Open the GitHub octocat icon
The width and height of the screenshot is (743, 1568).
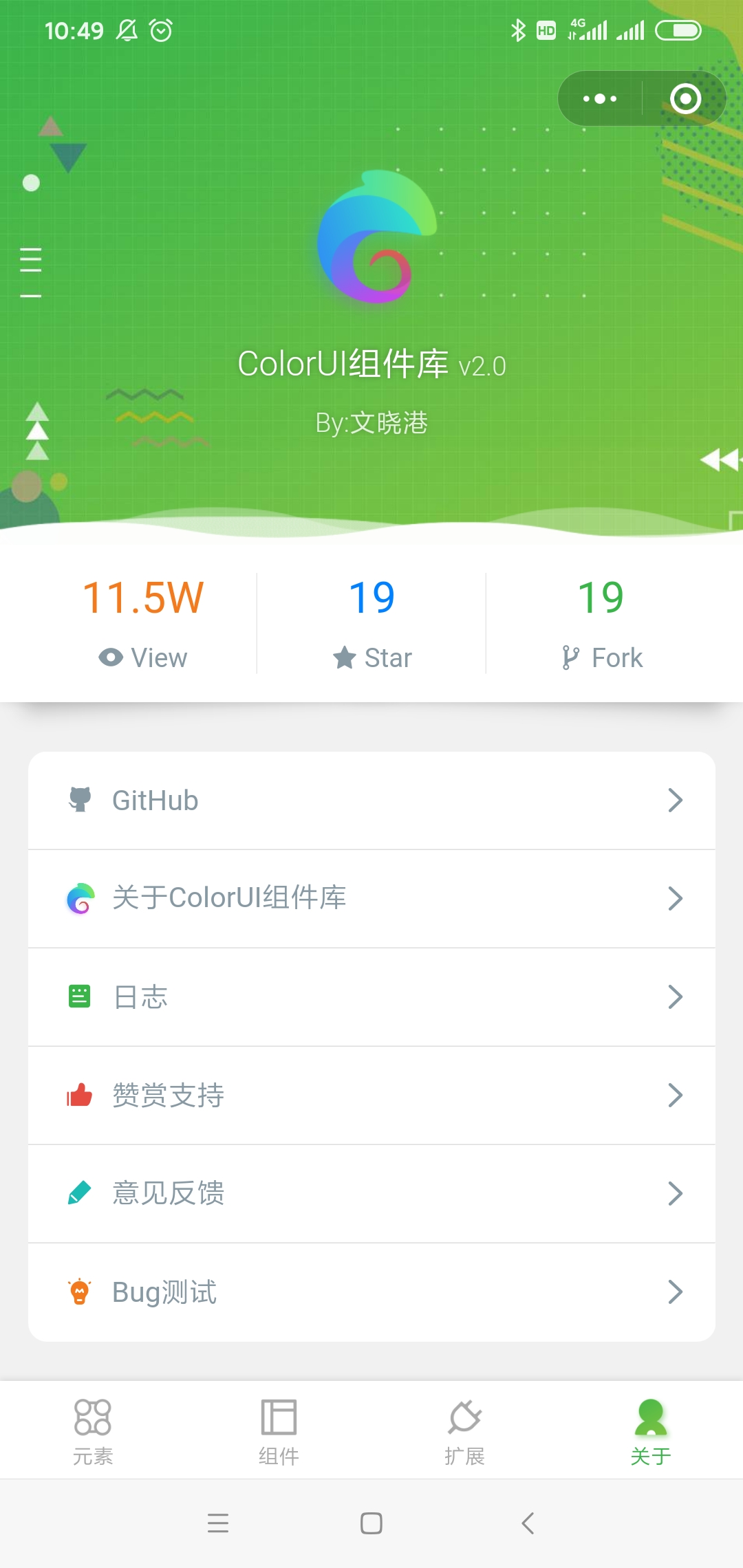pos(80,799)
